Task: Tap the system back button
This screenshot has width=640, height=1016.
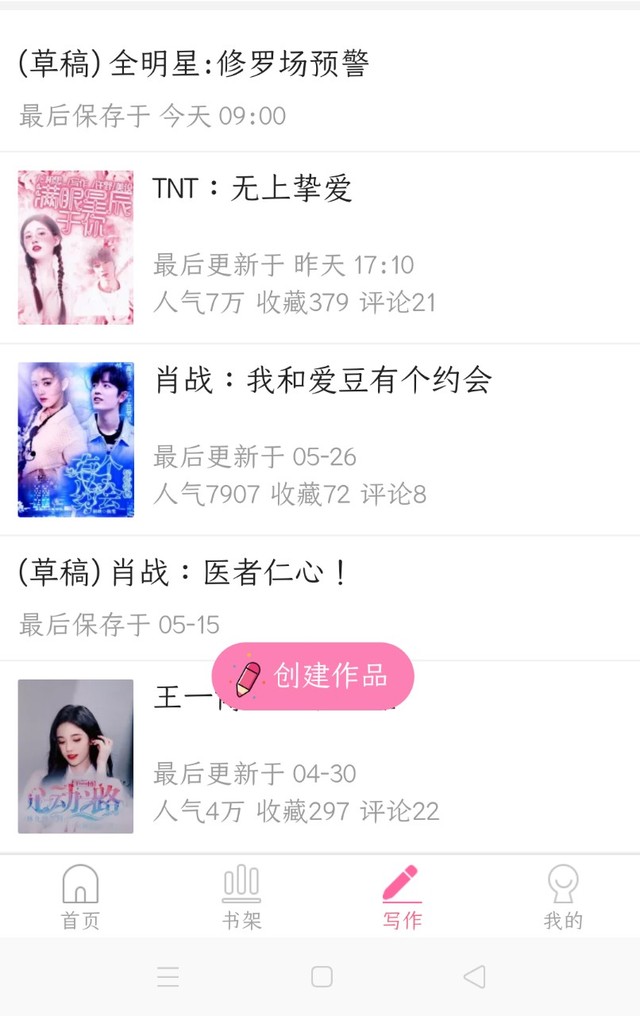Action: [474, 977]
